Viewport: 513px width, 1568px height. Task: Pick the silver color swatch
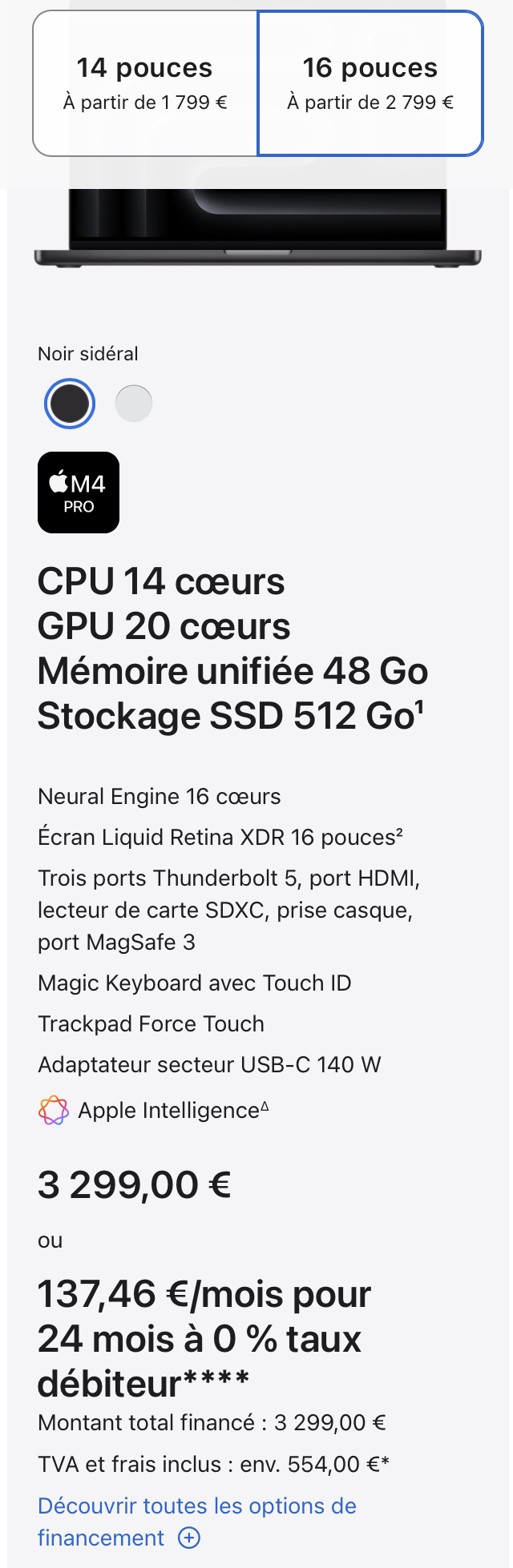tap(134, 403)
